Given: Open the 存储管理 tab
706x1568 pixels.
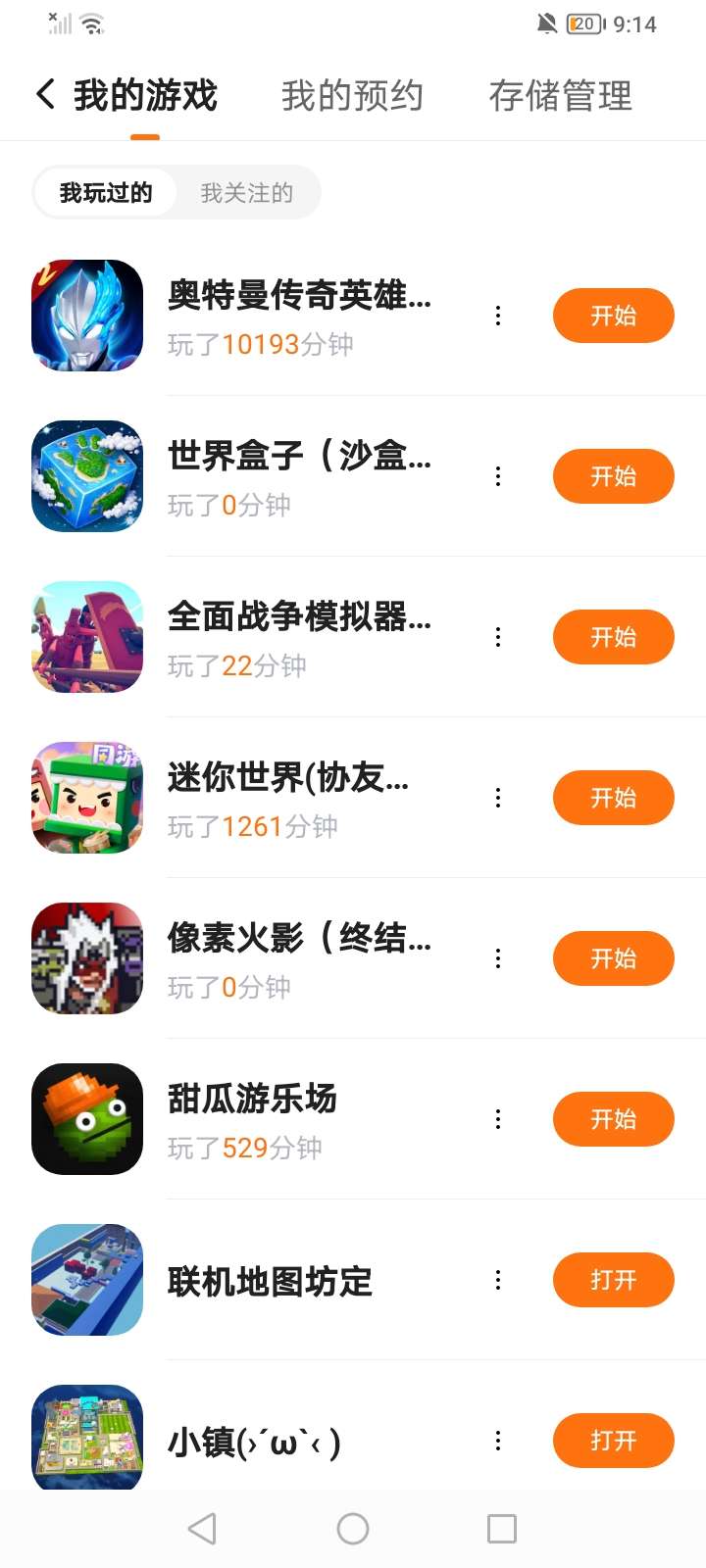Looking at the screenshot, I should [x=560, y=96].
